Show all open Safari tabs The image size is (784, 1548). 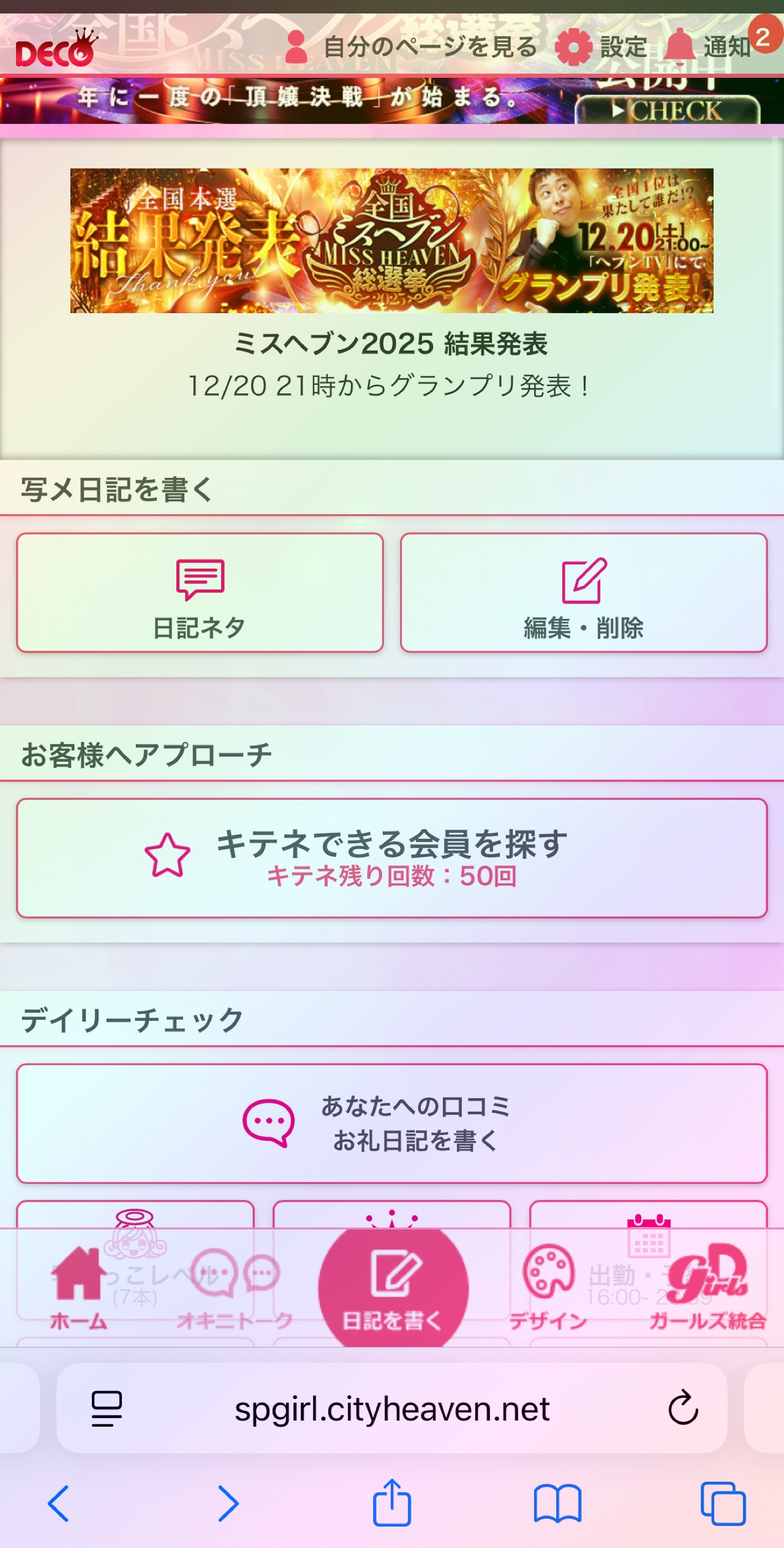tap(723, 1503)
